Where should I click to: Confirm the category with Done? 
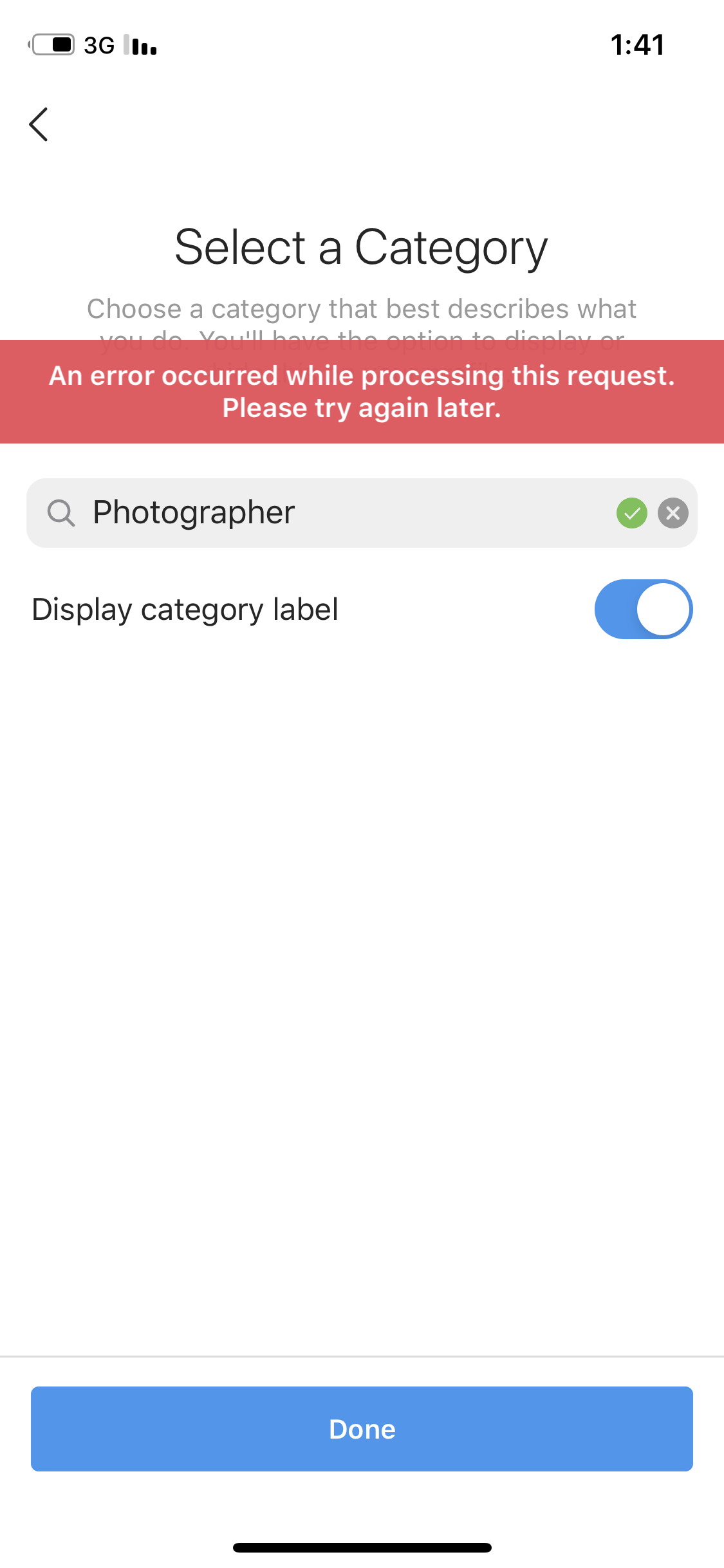click(x=362, y=1429)
